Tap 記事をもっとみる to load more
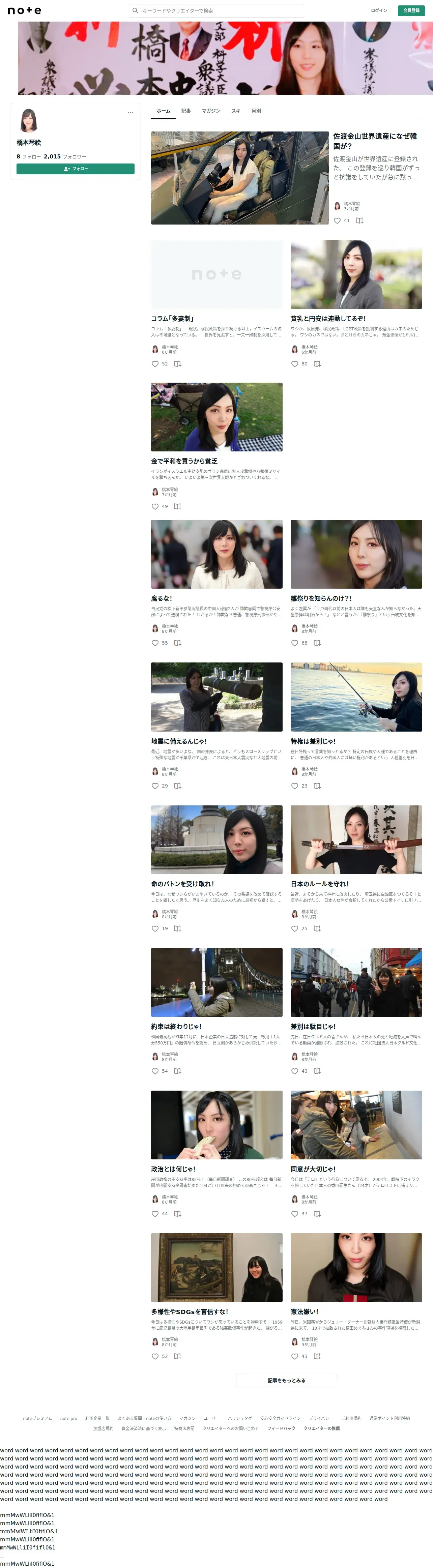 pos(286,1381)
